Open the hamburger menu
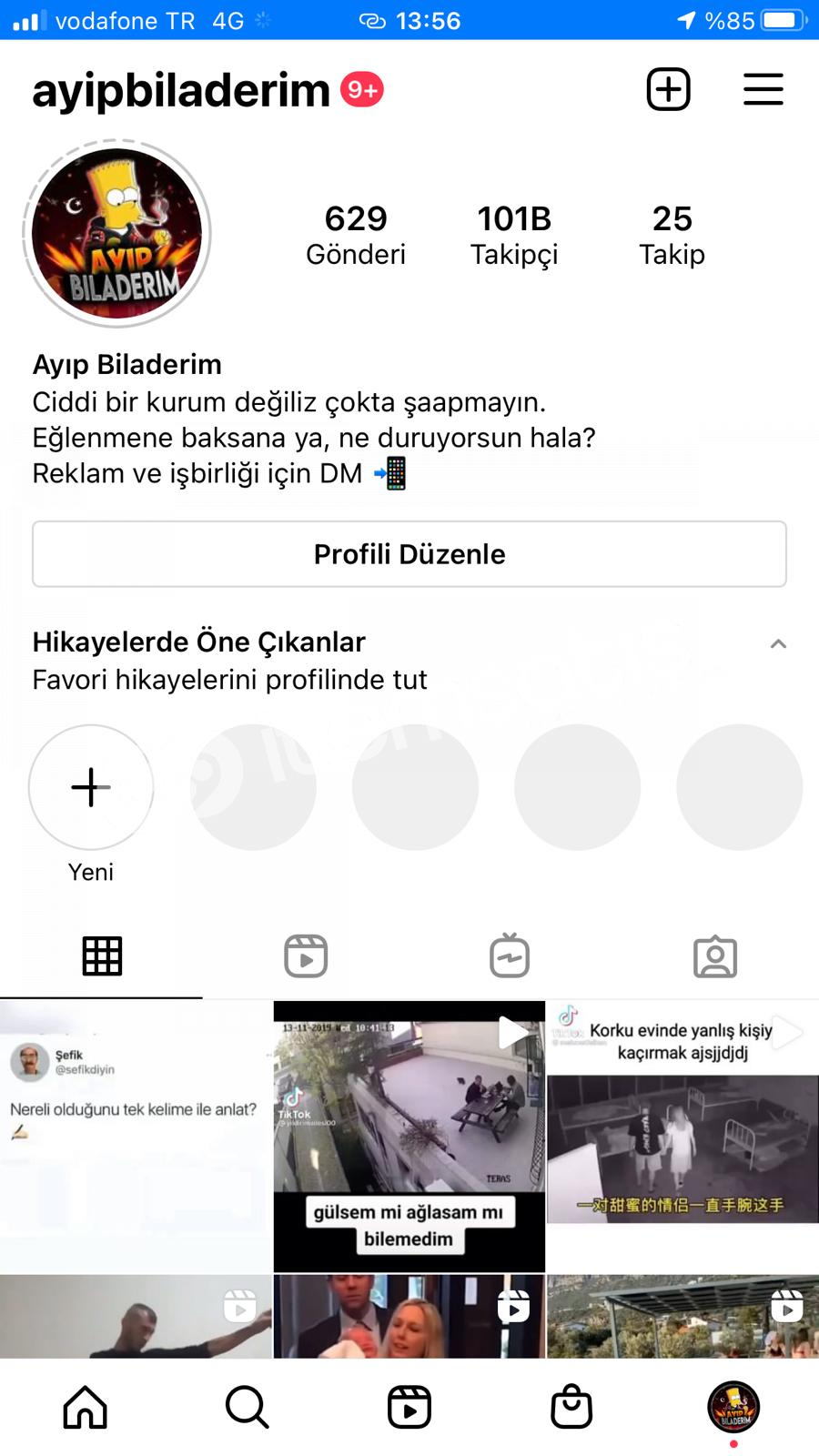 763,89
